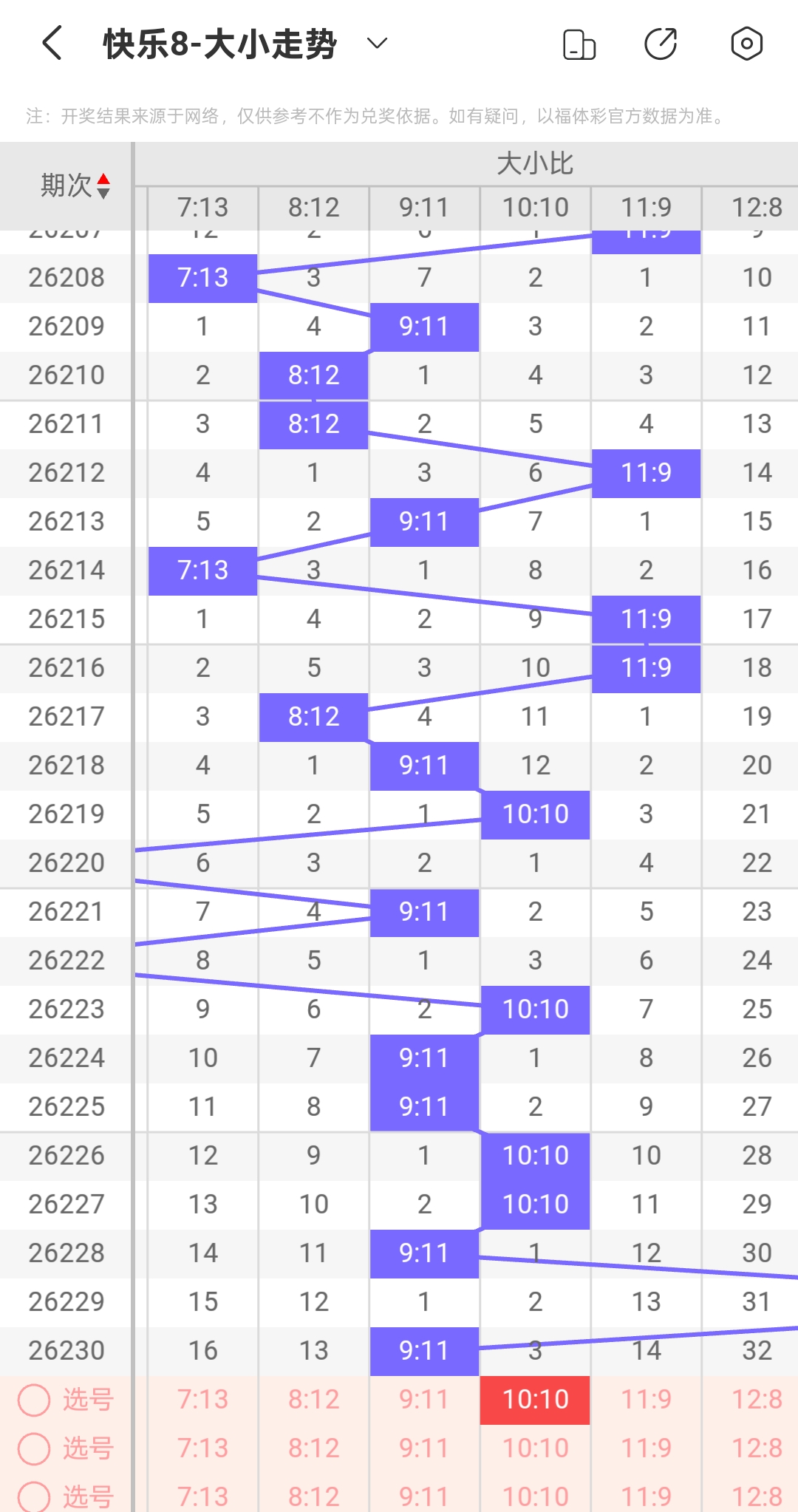
Task: Open the chart settings icon
Action: click(x=746, y=44)
